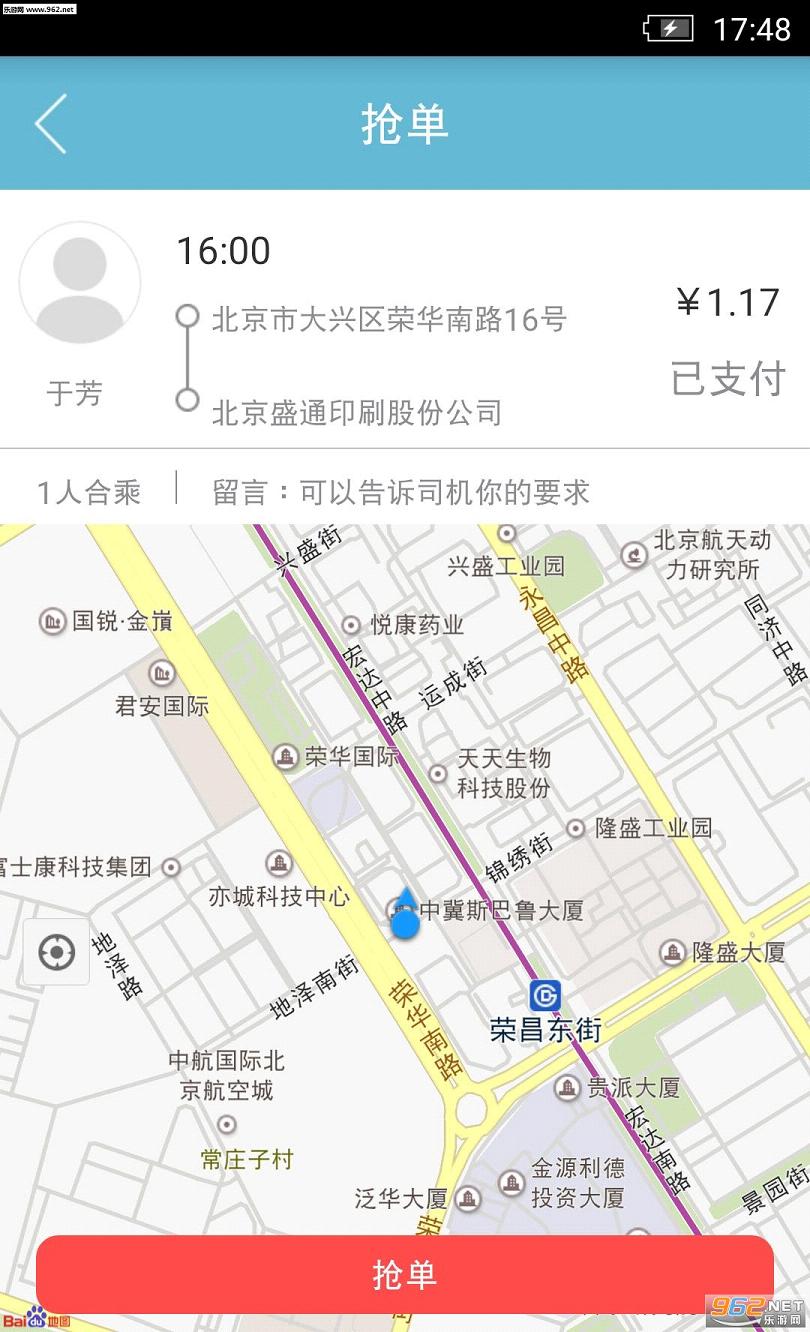This screenshot has width=810, height=1332.
Task: Open passenger 于芳's profile avatar
Action: pos(80,283)
